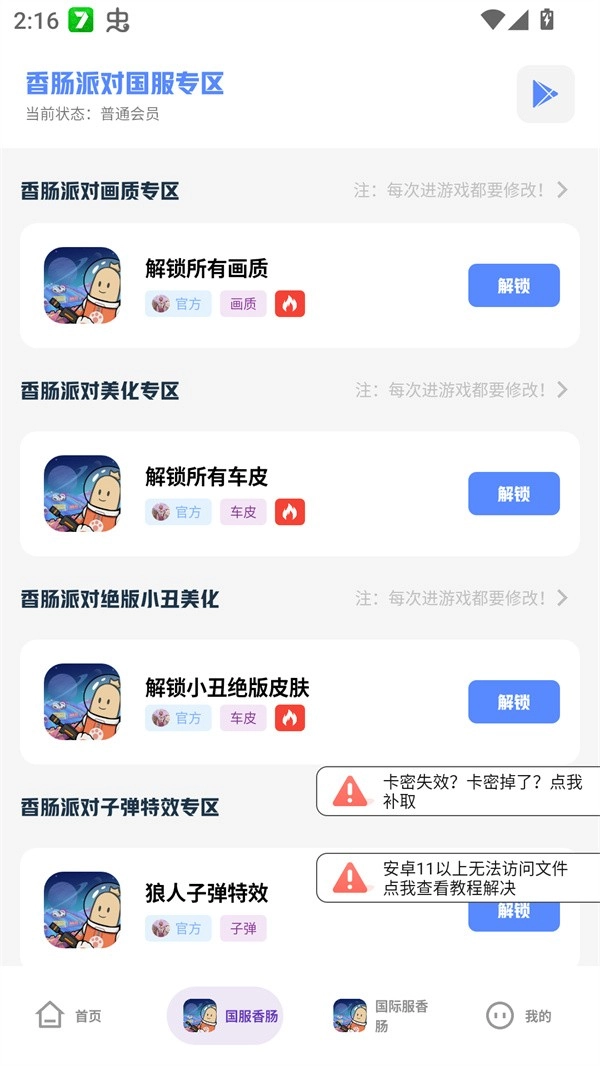This screenshot has width=600, height=1066.
Task: Expand the 香肠派对画质专区 chevron
Action: click(x=563, y=190)
